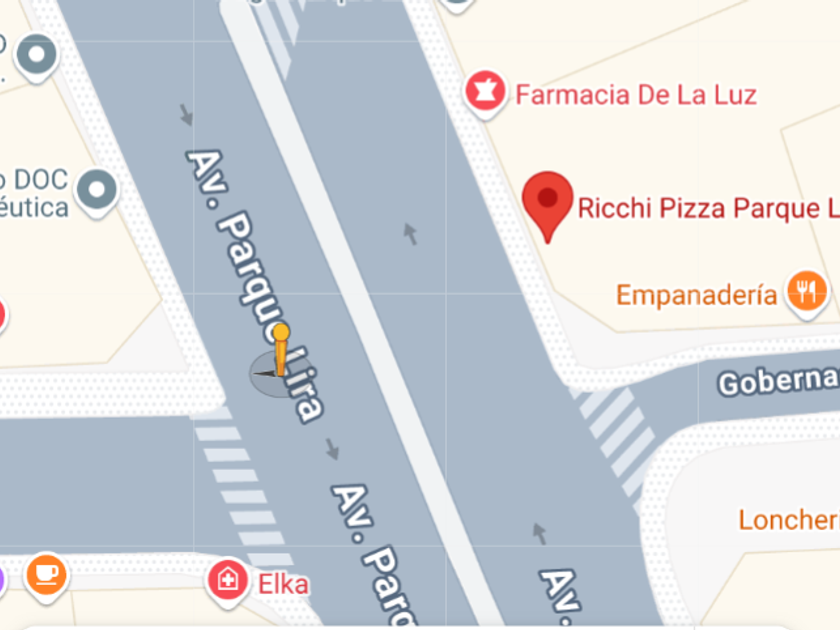The height and width of the screenshot is (630, 840).
Task: Open the Empanadería restaurant pin
Action: pos(806,294)
